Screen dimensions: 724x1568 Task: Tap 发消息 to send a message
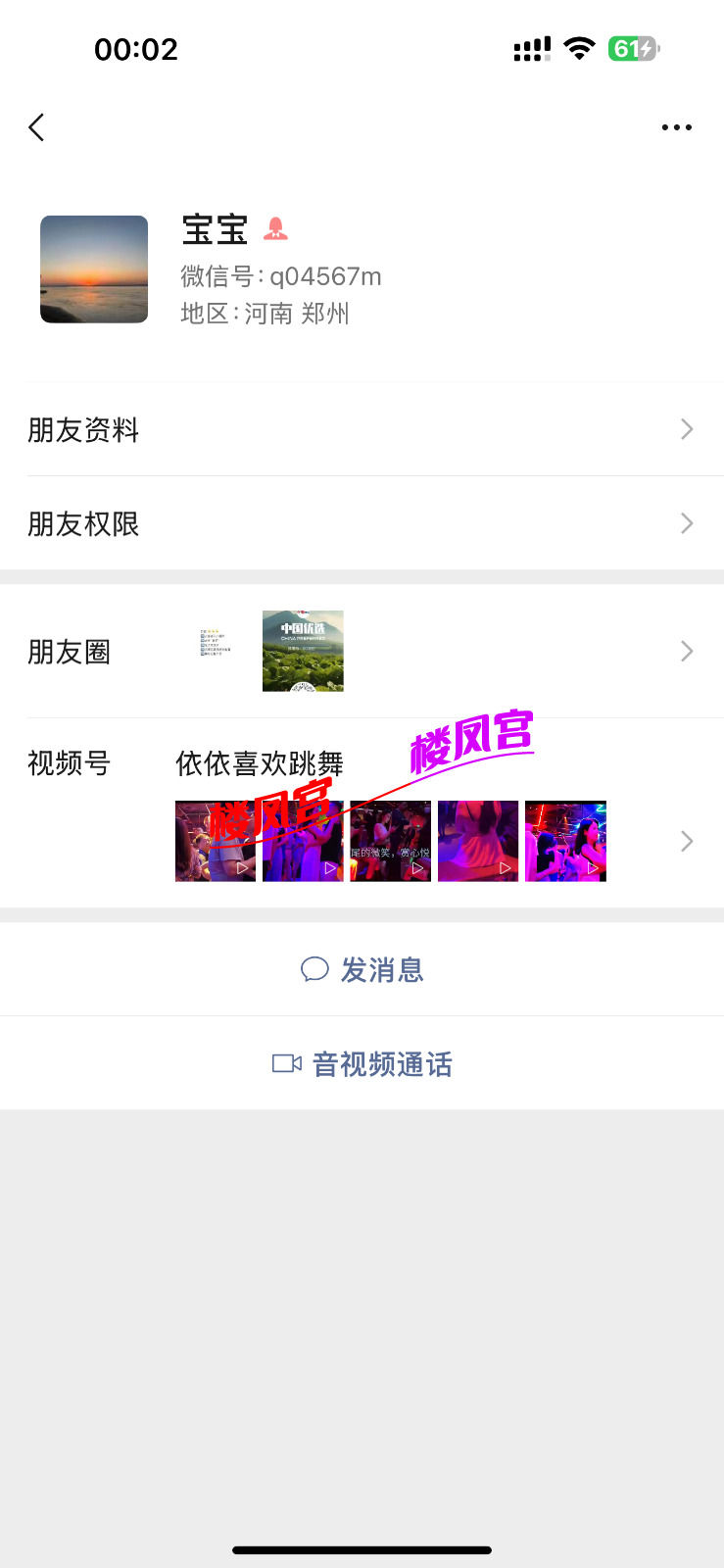362,969
